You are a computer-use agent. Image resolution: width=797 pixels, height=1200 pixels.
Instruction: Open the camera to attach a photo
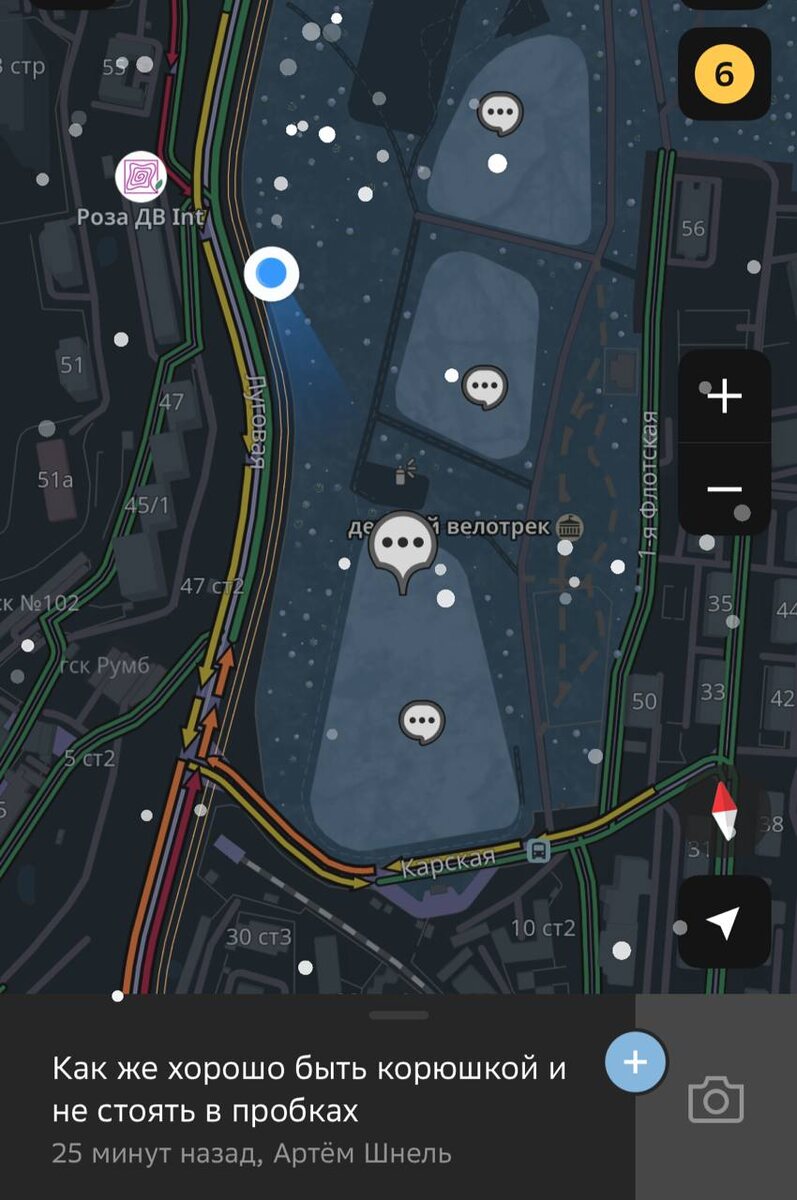716,1100
